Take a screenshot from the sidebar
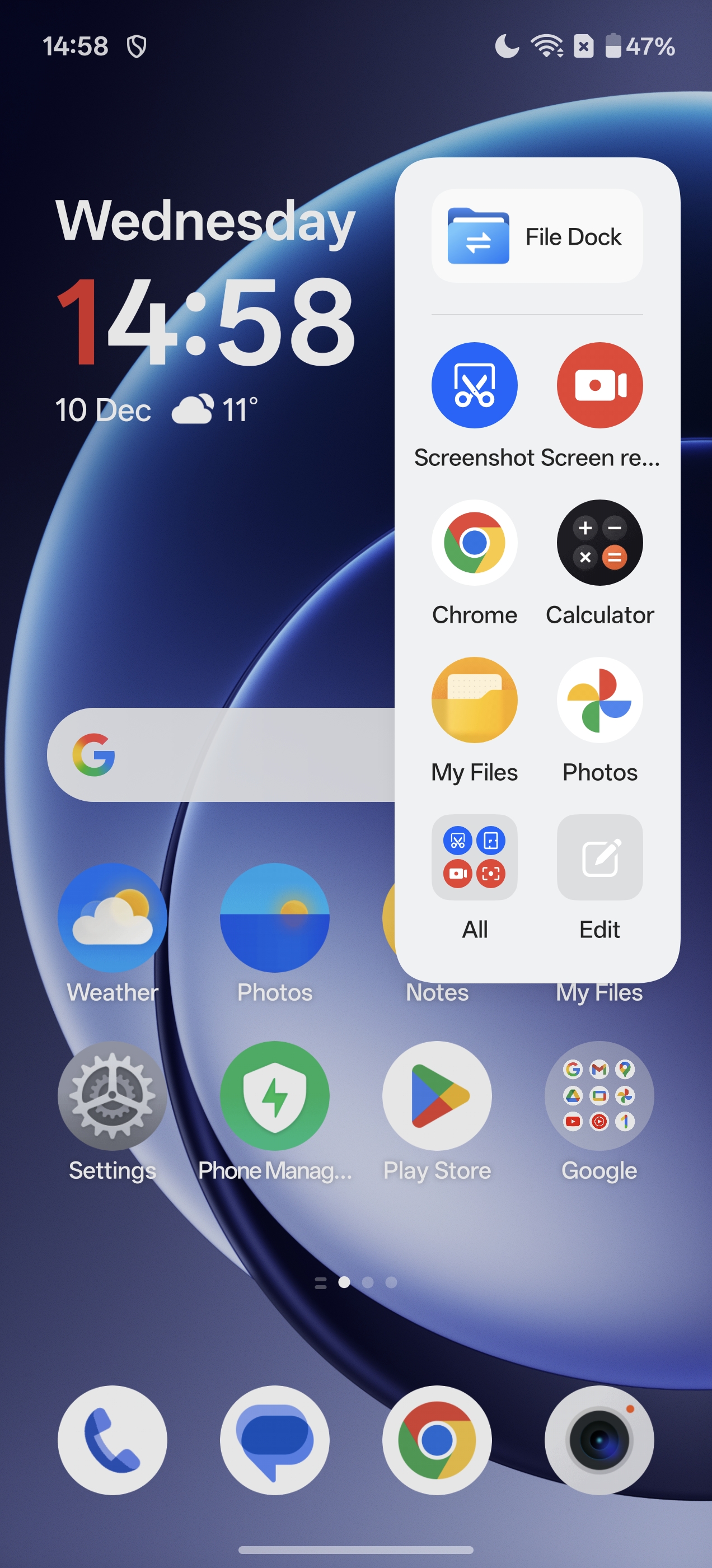712x1568 pixels. 474,385
